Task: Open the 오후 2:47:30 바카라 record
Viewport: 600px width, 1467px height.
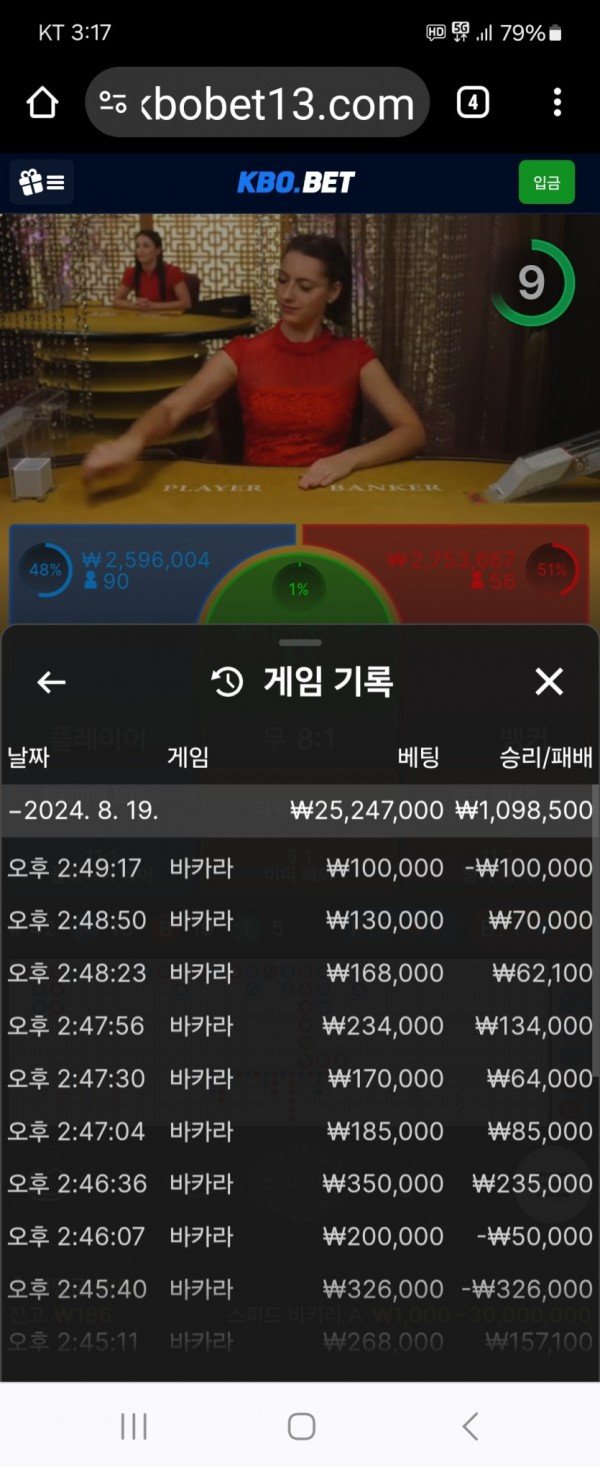Action: (x=298, y=1079)
